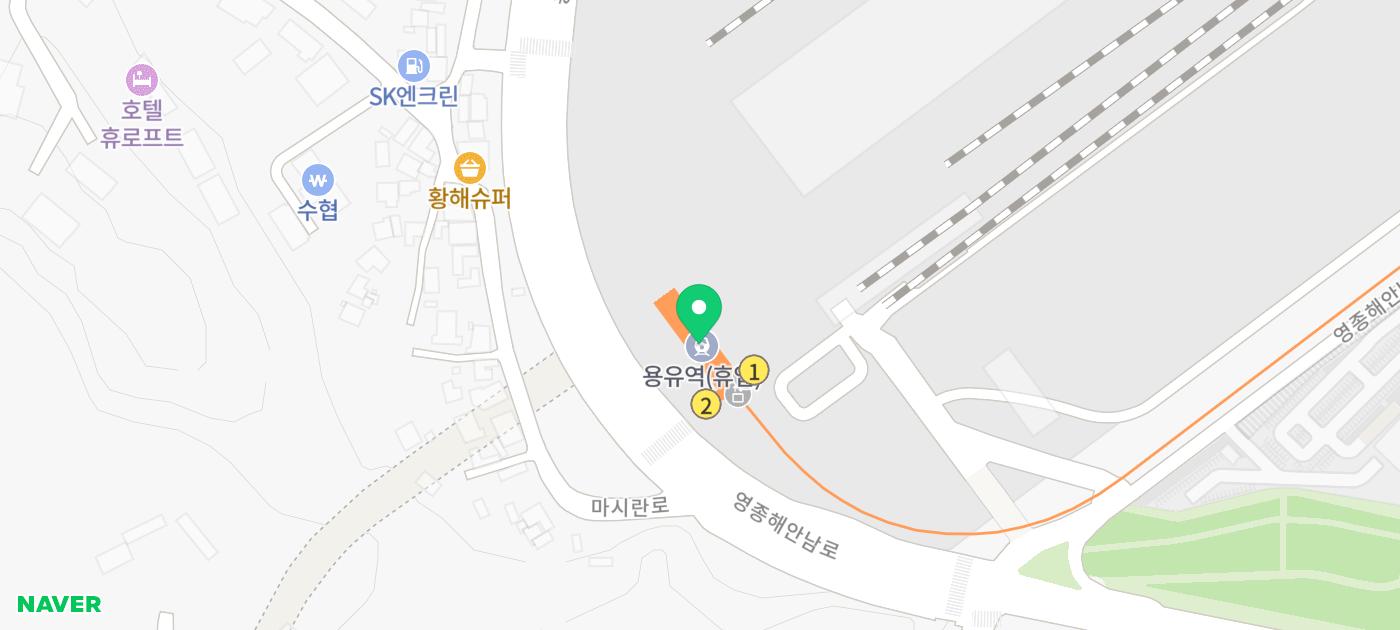Select station exit 2 marker
The width and height of the screenshot is (1400, 630).
[x=705, y=405]
